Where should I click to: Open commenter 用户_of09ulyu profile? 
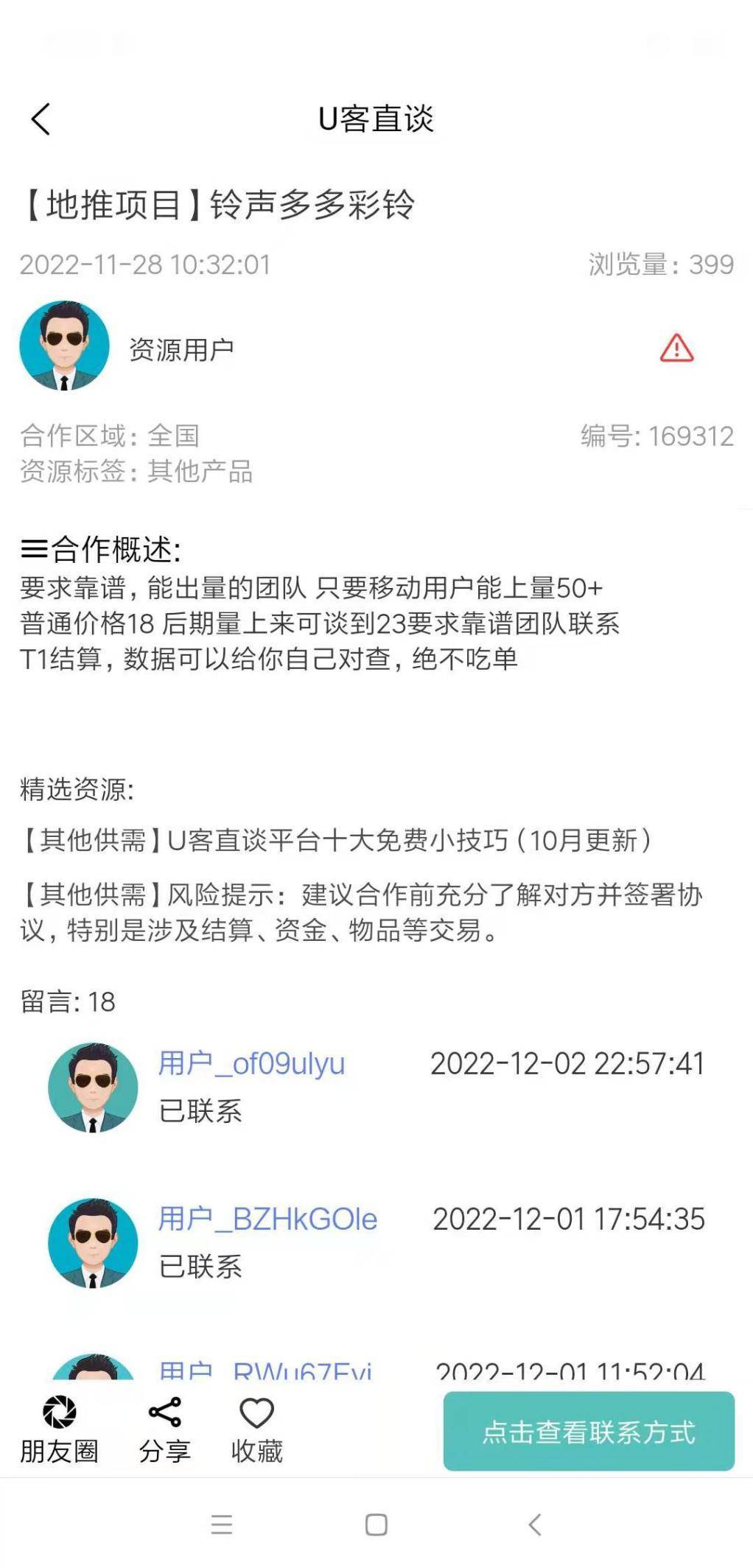[x=251, y=1064]
